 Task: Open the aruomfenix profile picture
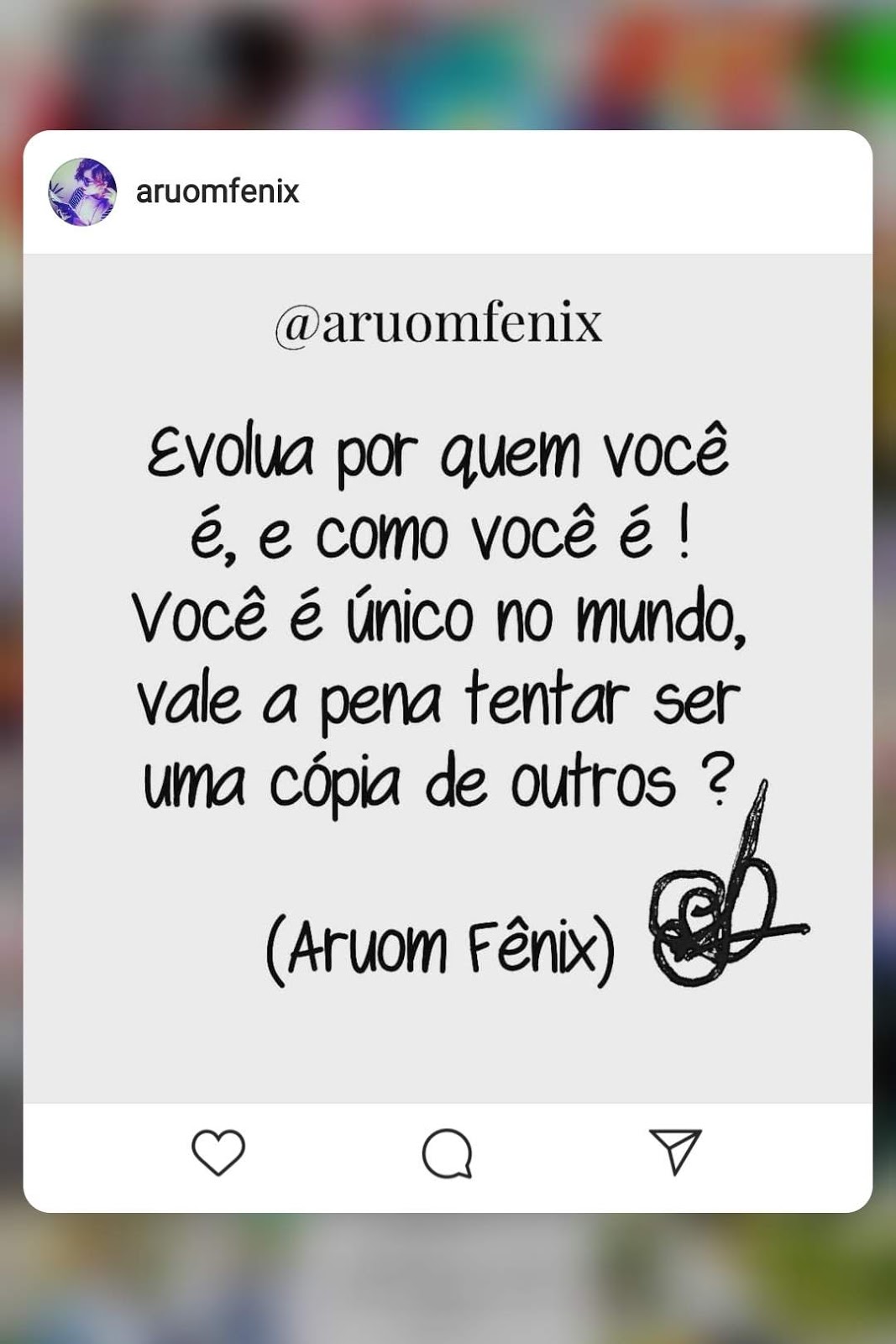(82, 192)
